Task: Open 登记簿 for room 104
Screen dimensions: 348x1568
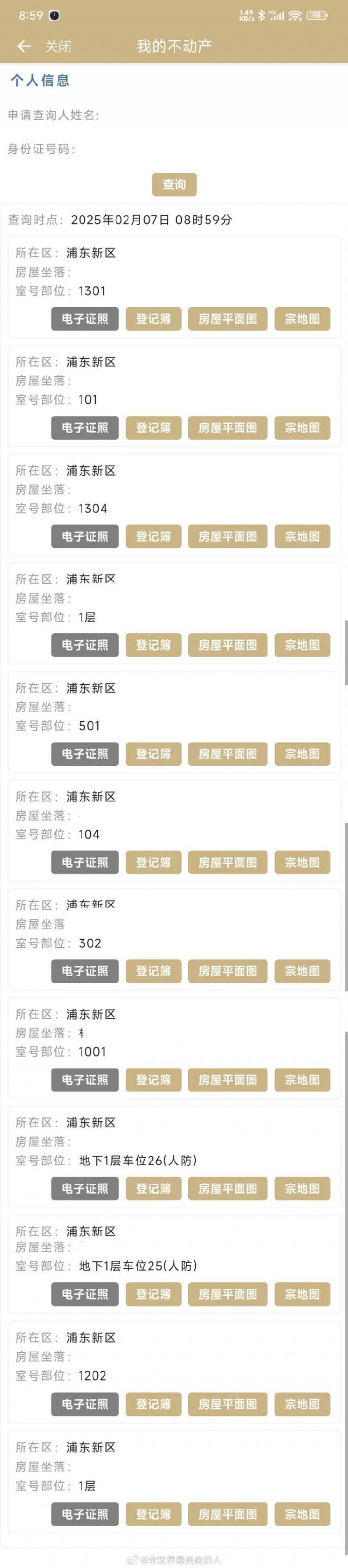Action: point(153,863)
